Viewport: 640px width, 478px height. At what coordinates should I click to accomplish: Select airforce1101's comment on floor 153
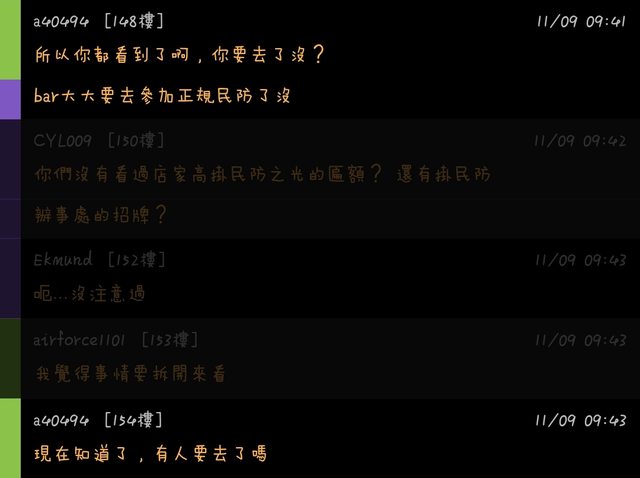tap(130, 374)
